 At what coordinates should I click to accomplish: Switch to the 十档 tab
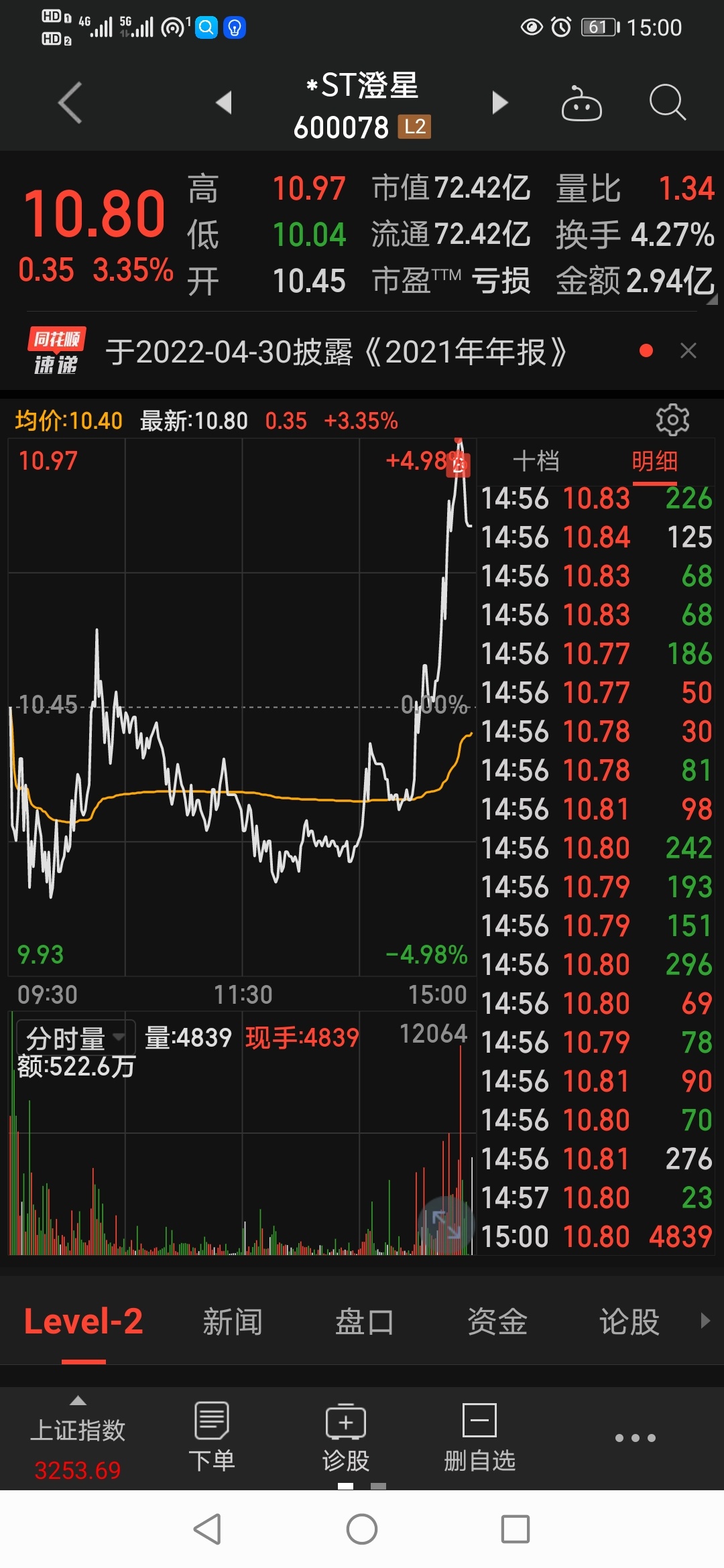(x=536, y=461)
